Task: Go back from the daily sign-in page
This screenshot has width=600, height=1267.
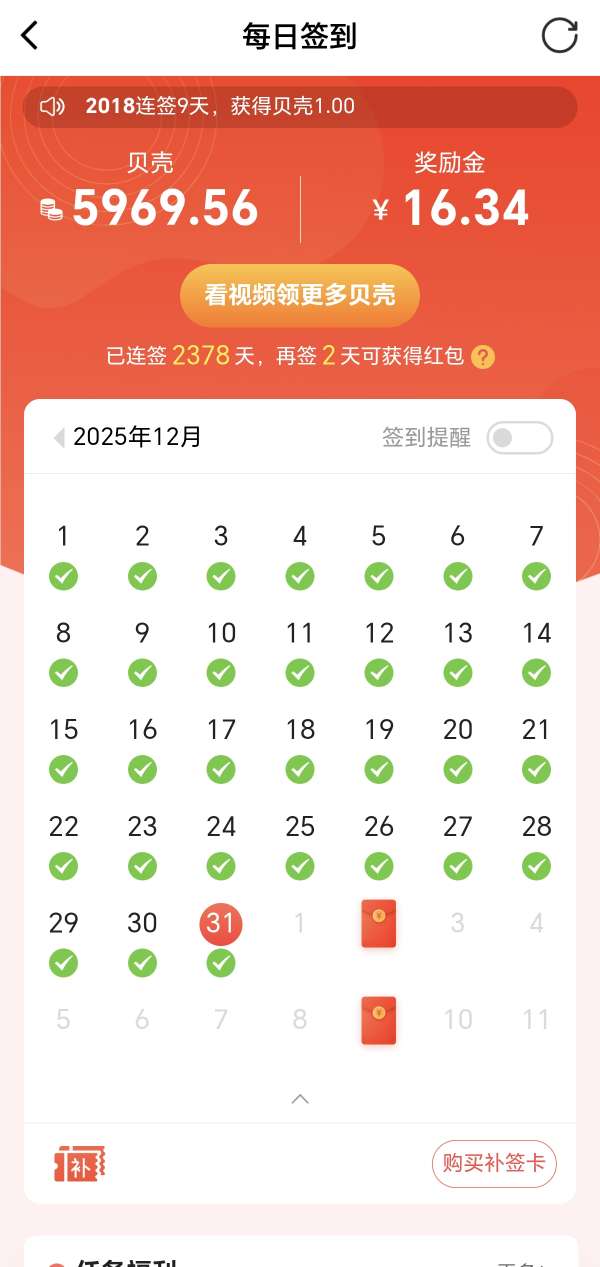Action: point(30,37)
